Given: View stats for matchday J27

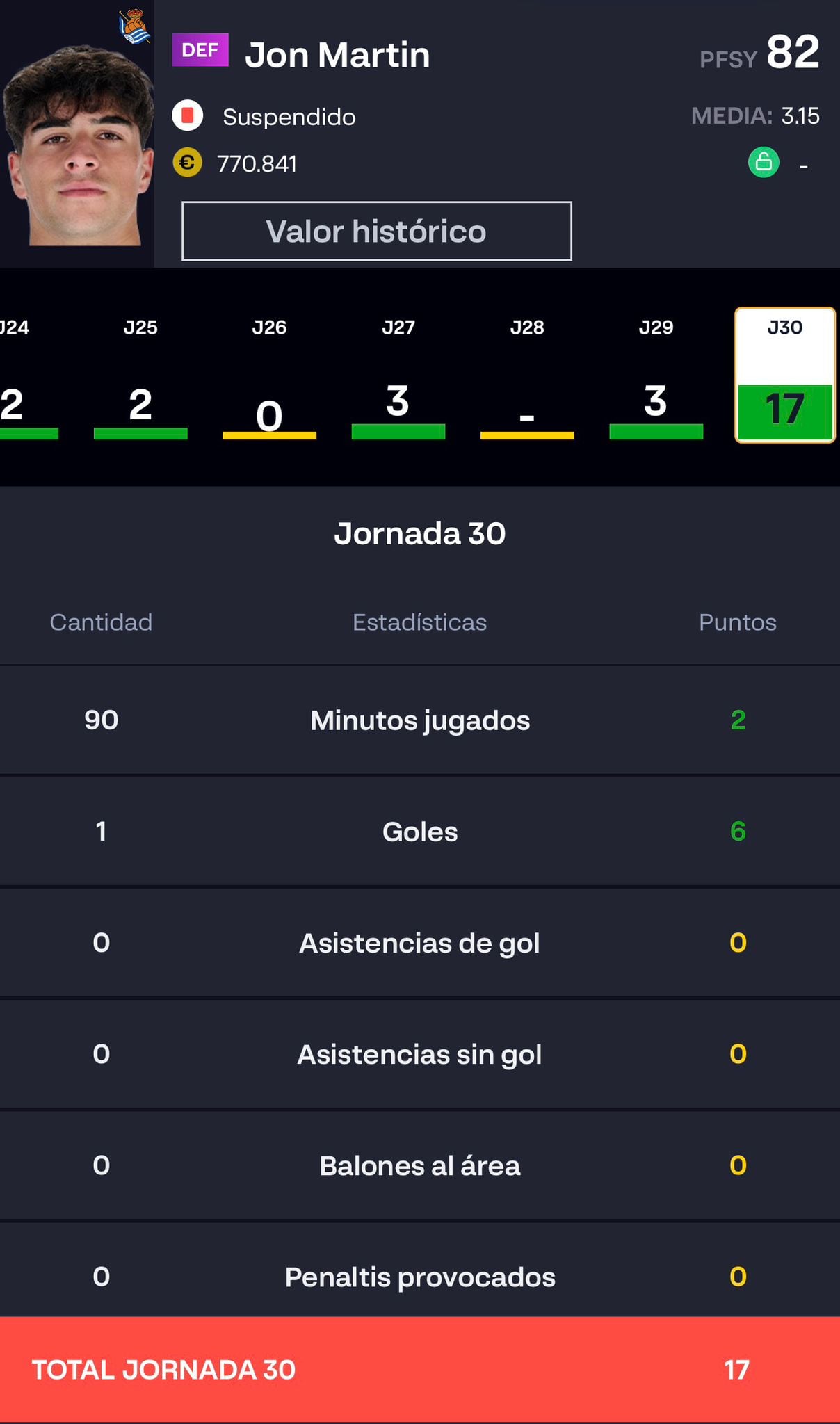Looking at the screenshot, I should pos(398,379).
